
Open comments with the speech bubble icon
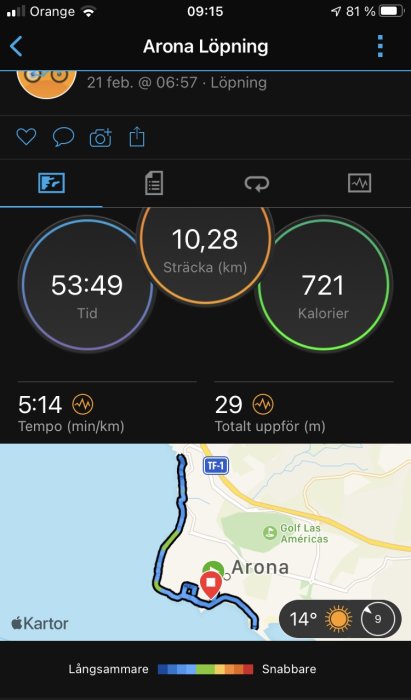tap(63, 137)
